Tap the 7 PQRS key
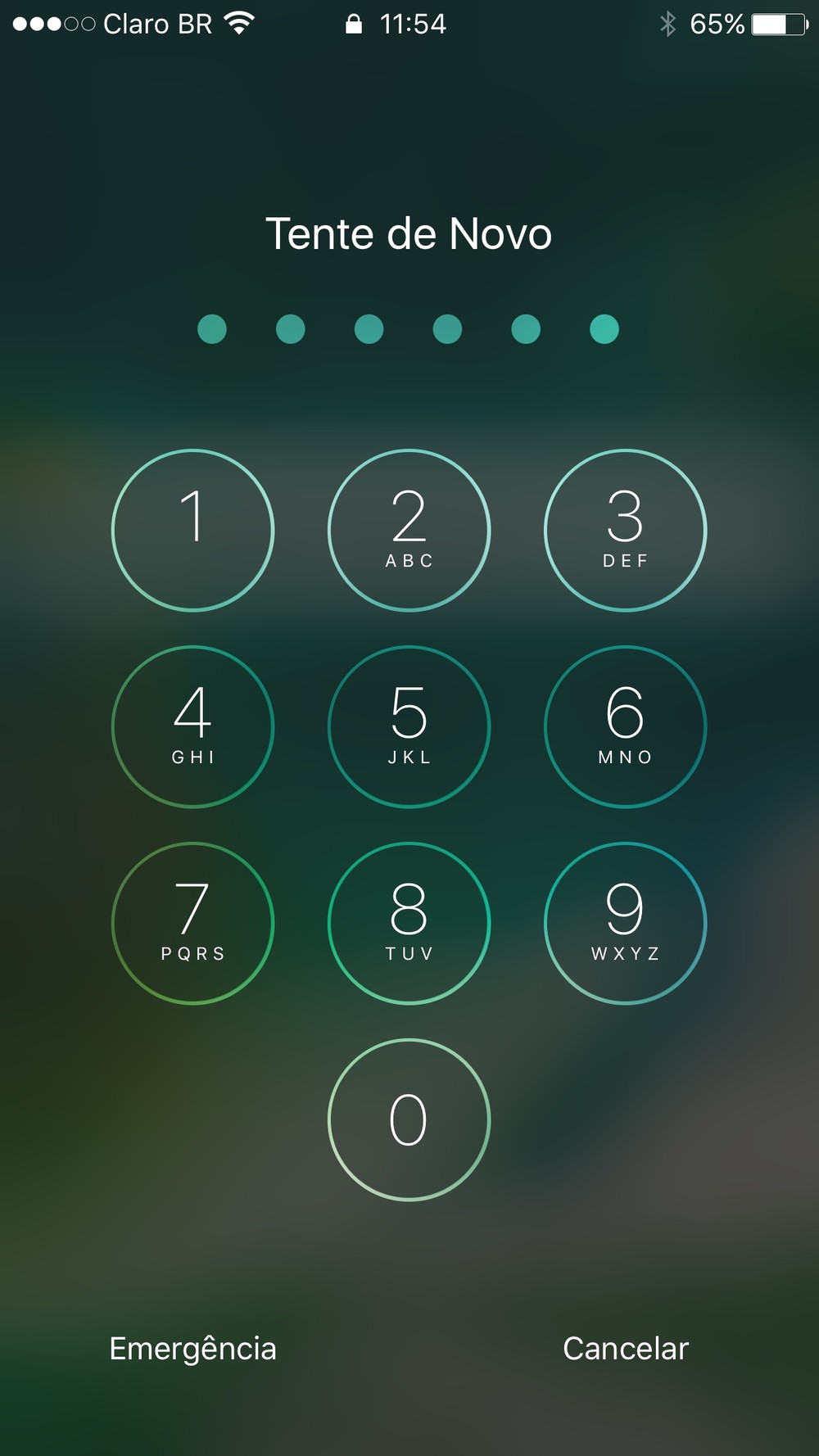The image size is (819, 1456). (x=192, y=923)
